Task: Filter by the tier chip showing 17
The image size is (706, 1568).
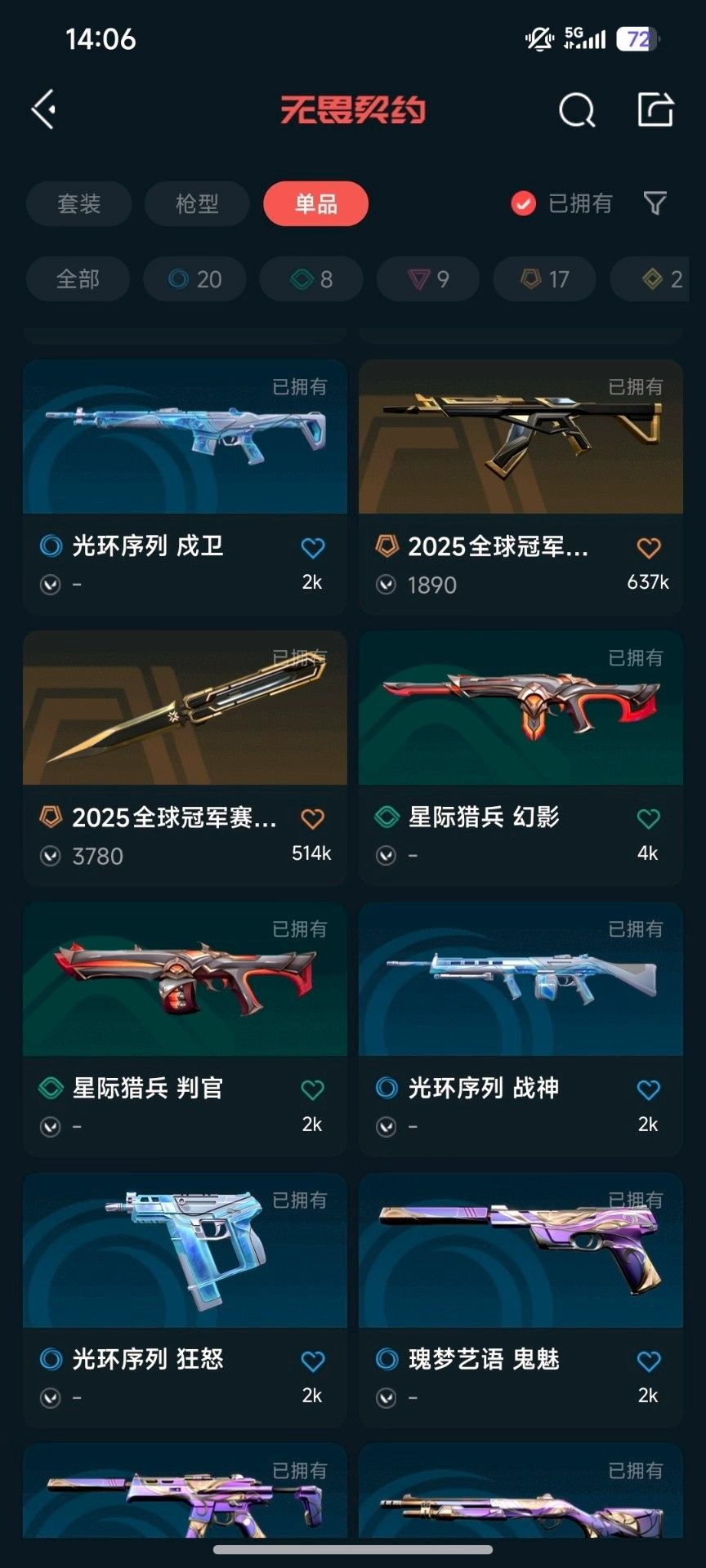Action: tap(545, 279)
